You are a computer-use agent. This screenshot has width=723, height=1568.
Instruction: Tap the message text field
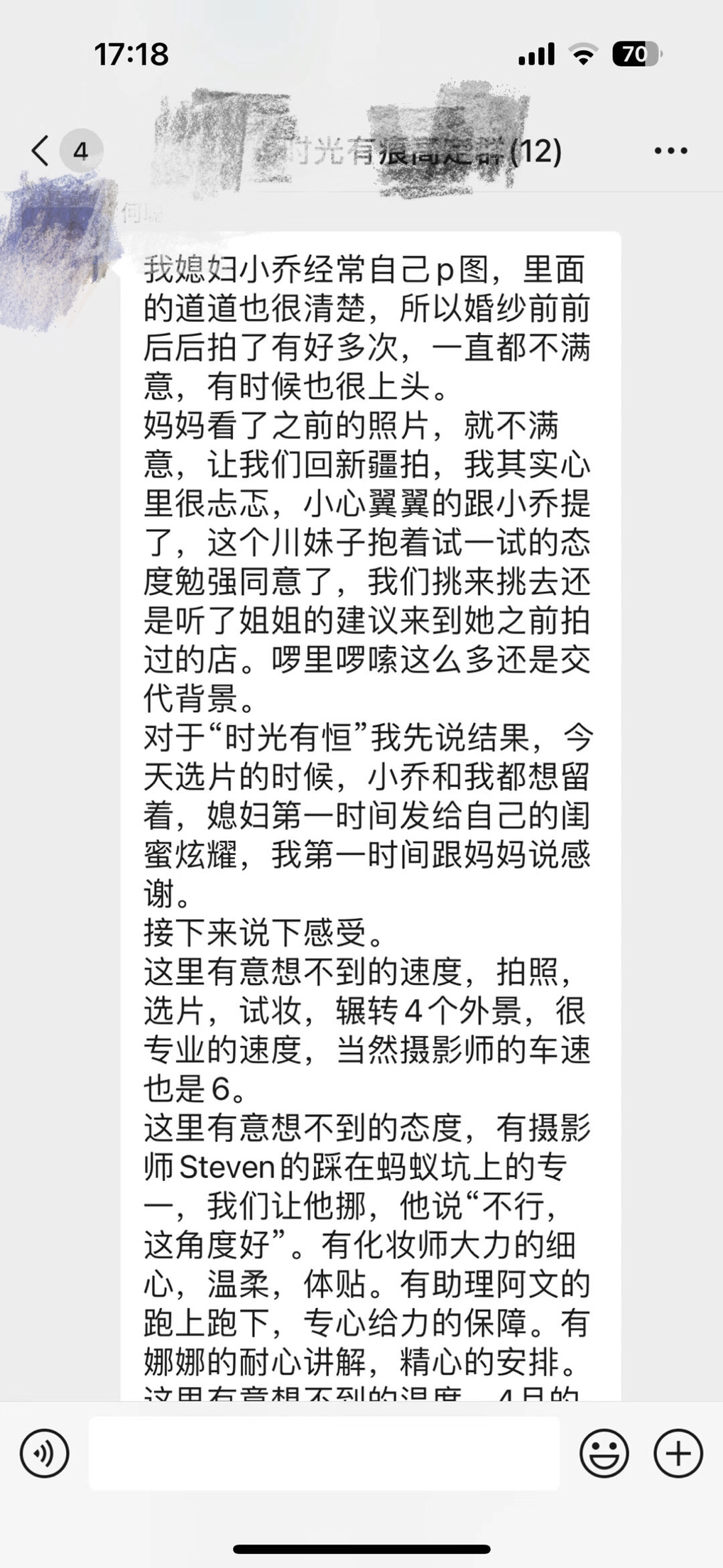(x=324, y=1453)
